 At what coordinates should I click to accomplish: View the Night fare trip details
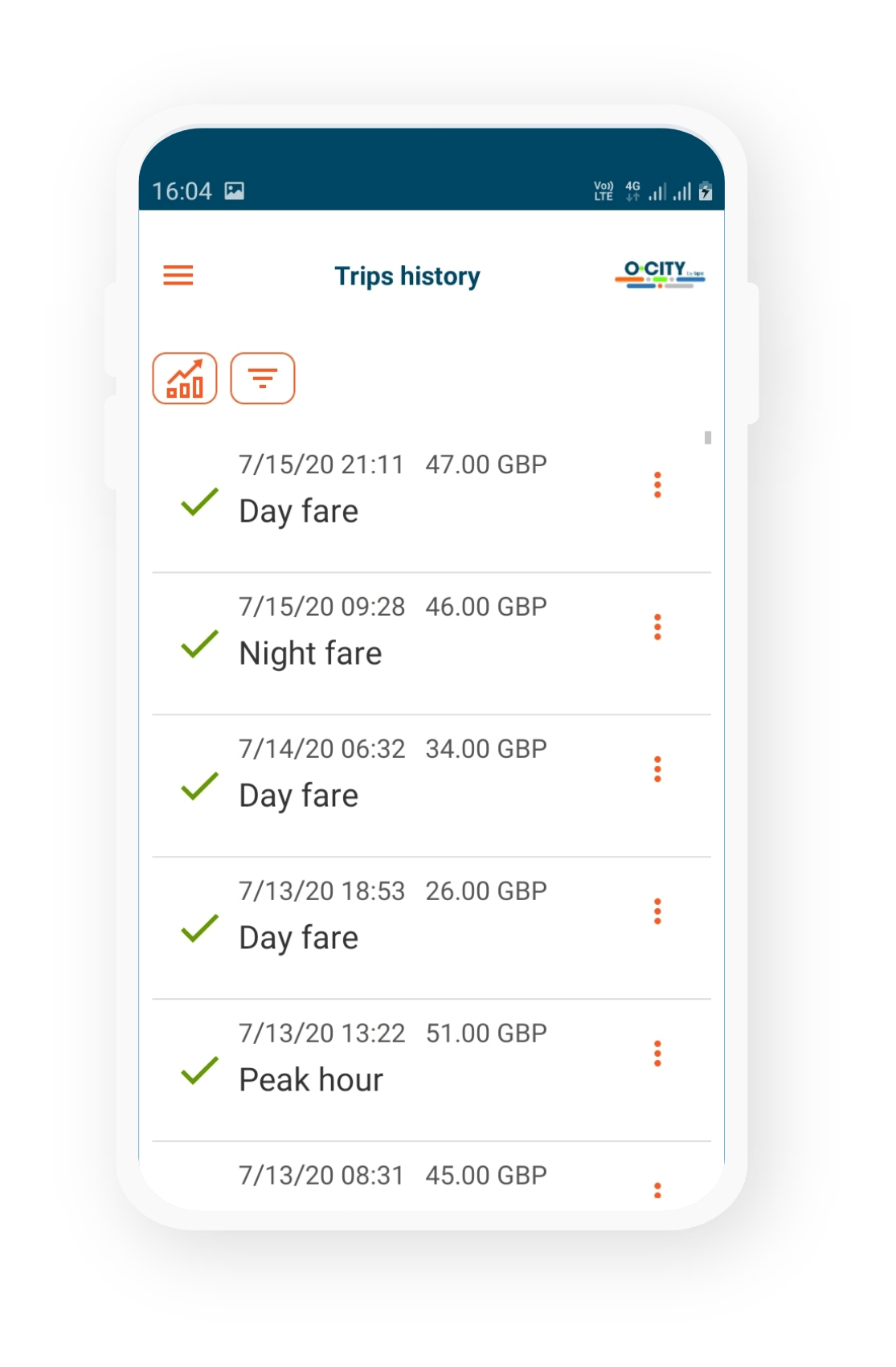pos(392,632)
